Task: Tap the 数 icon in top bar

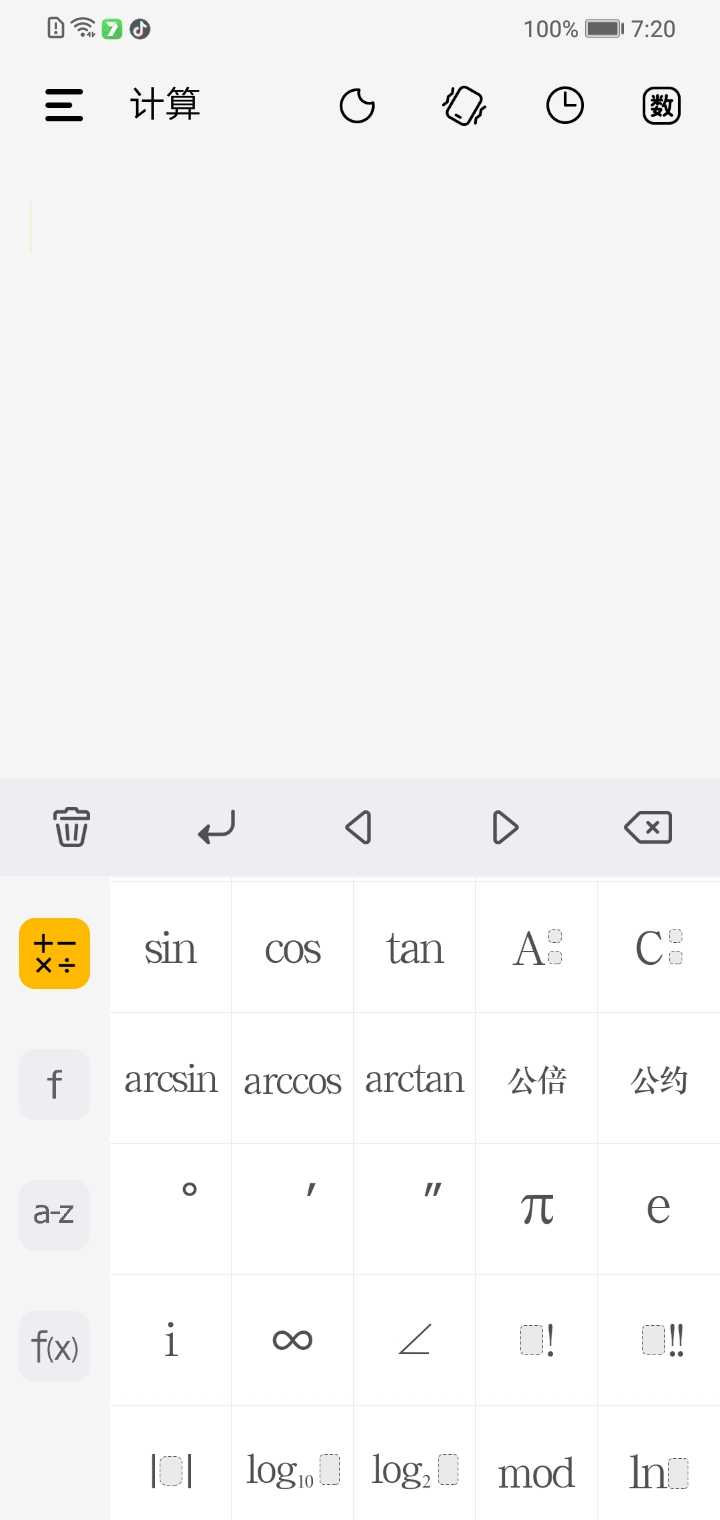Action: (661, 105)
